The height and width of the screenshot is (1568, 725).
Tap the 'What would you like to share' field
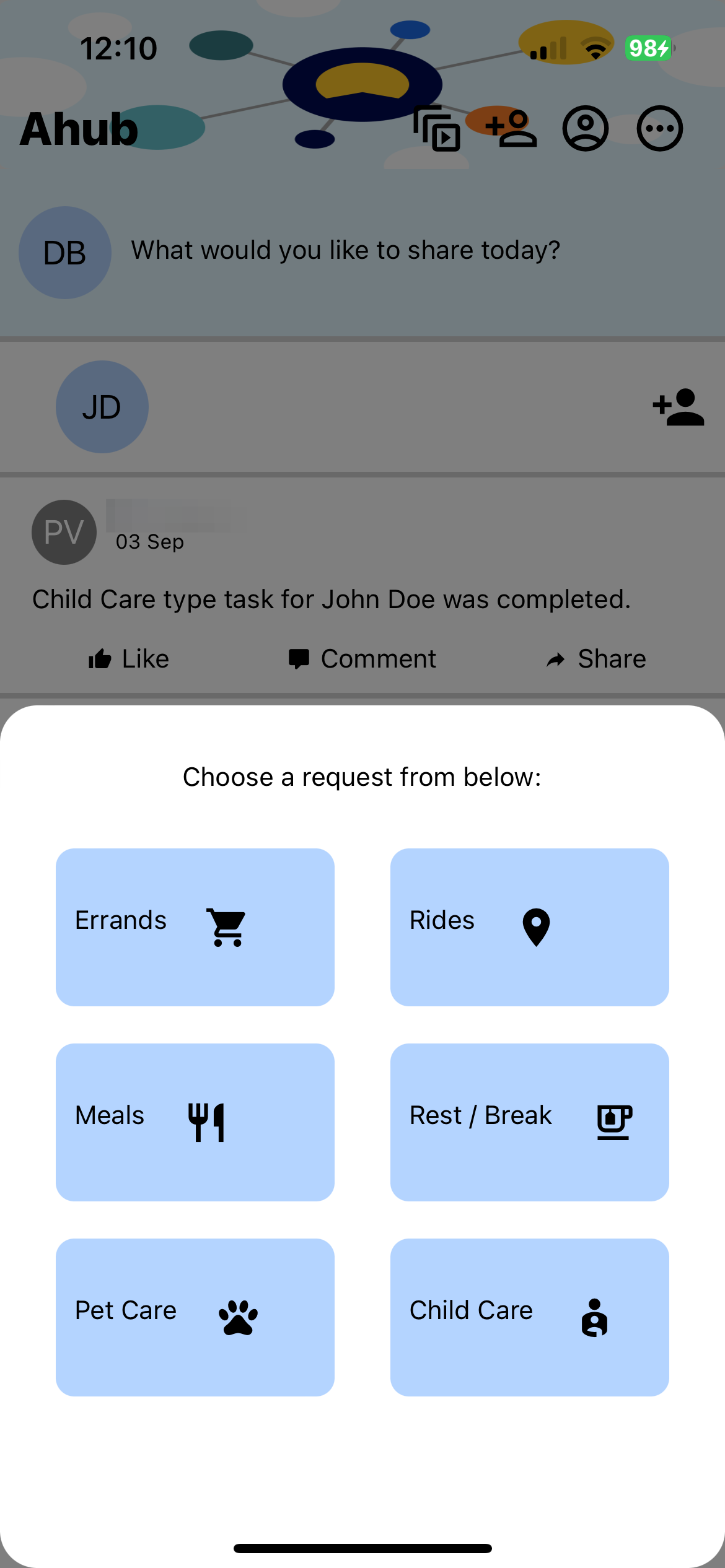[x=345, y=251]
